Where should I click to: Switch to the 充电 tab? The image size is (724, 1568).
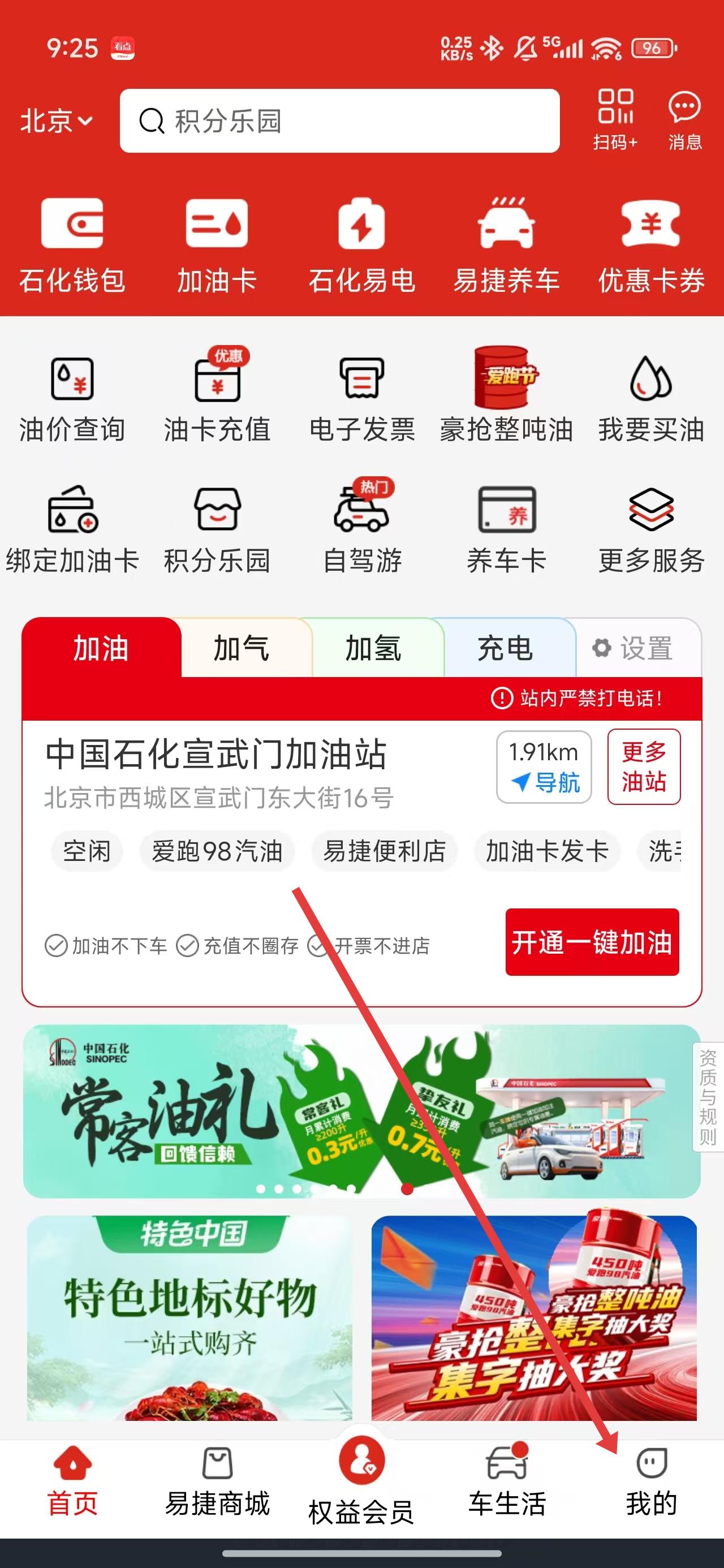click(505, 648)
